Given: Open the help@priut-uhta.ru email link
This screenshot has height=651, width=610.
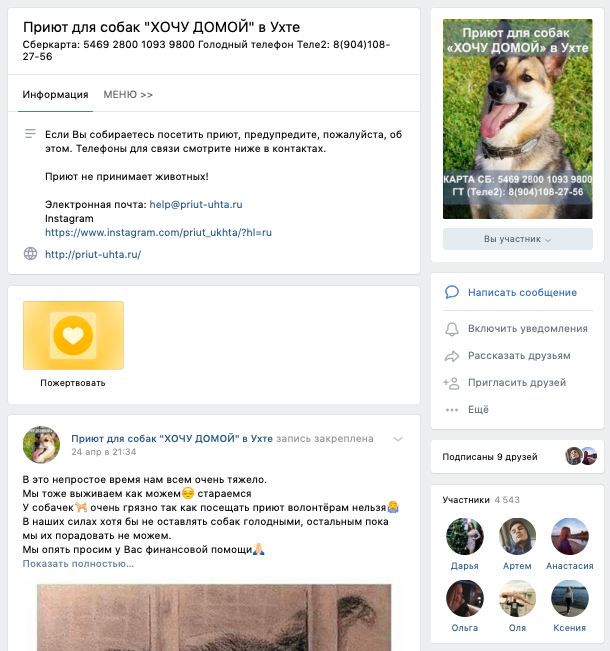Looking at the screenshot, I should coord(196,203).
